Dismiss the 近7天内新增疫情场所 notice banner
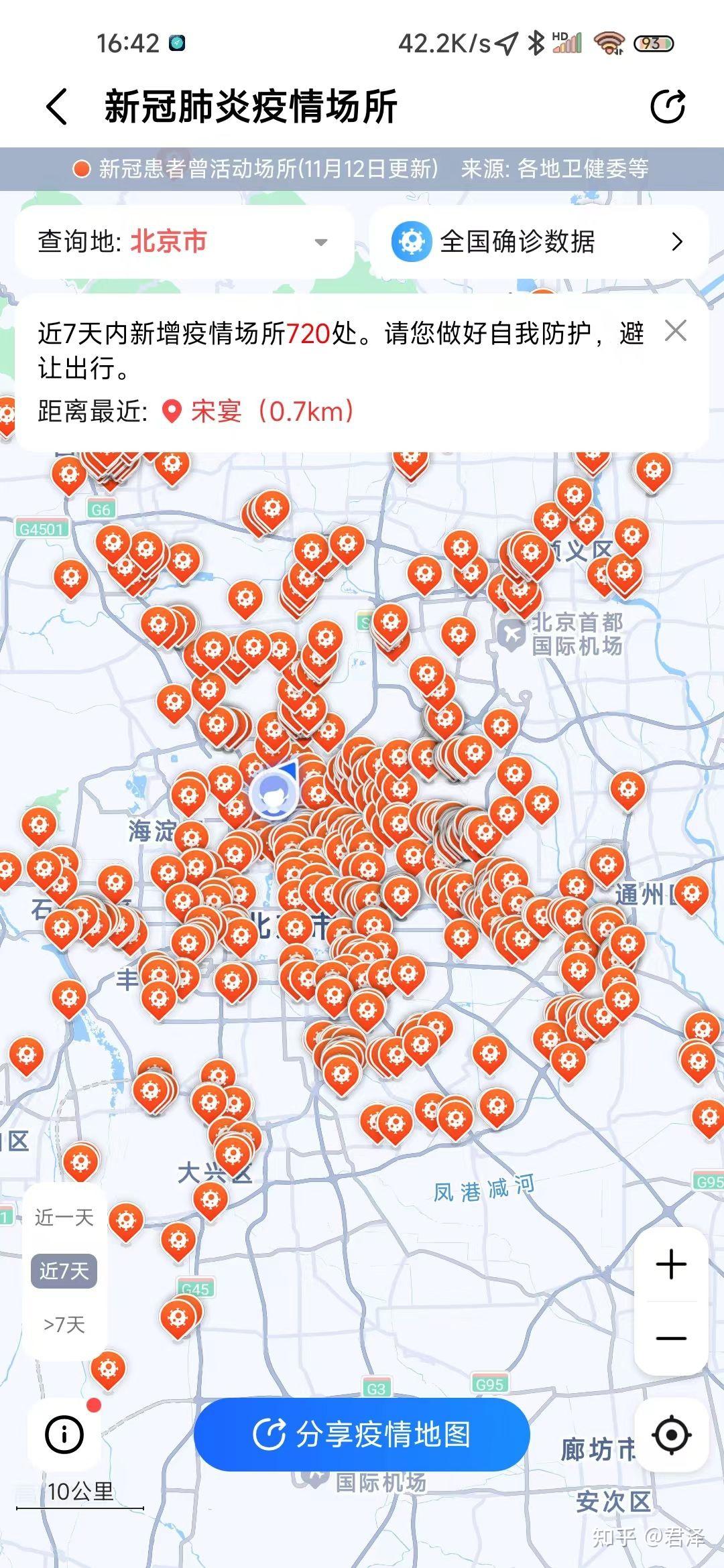 tap(675, 330)
